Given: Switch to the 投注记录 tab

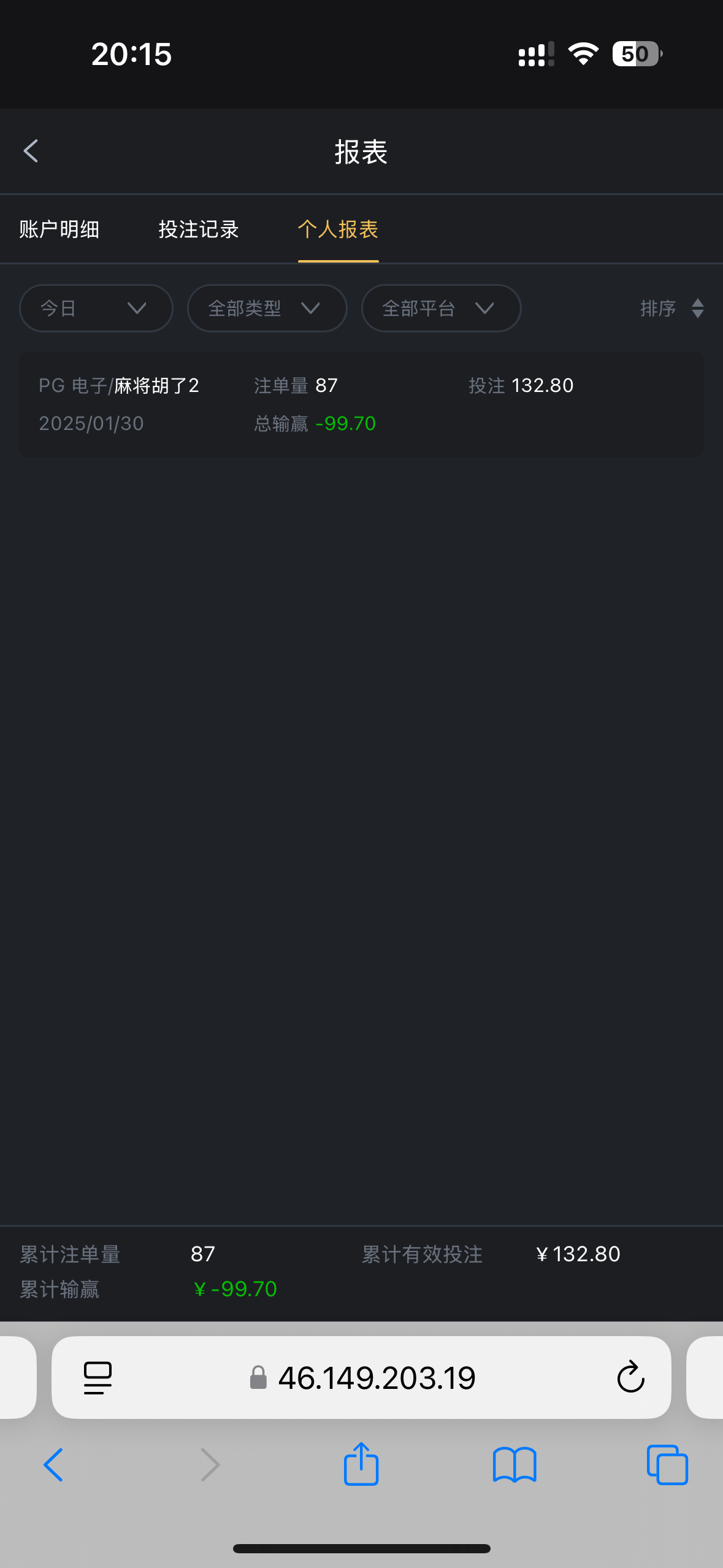Looking at the screenshot, I should [x=198, y=229].
